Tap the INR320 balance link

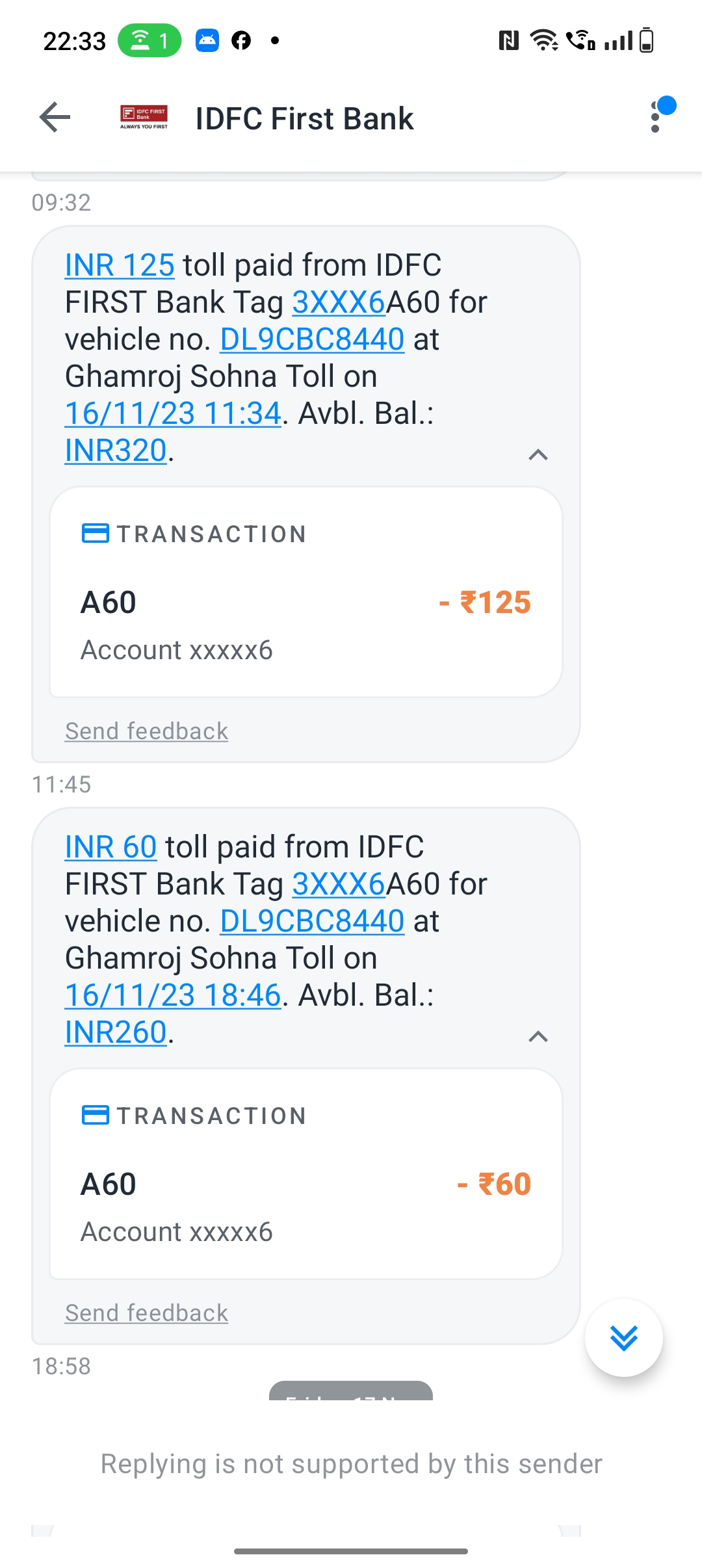[x=116, y=451]
